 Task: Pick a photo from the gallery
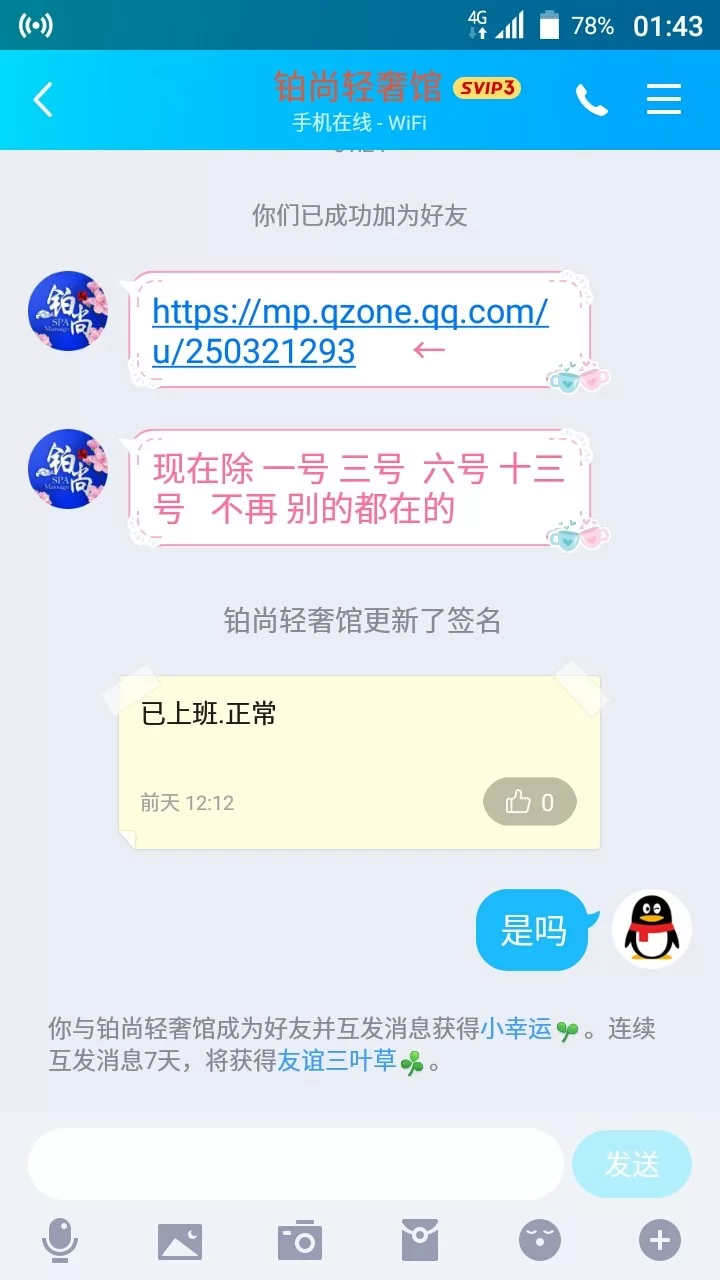click(x=180, y=1241)
